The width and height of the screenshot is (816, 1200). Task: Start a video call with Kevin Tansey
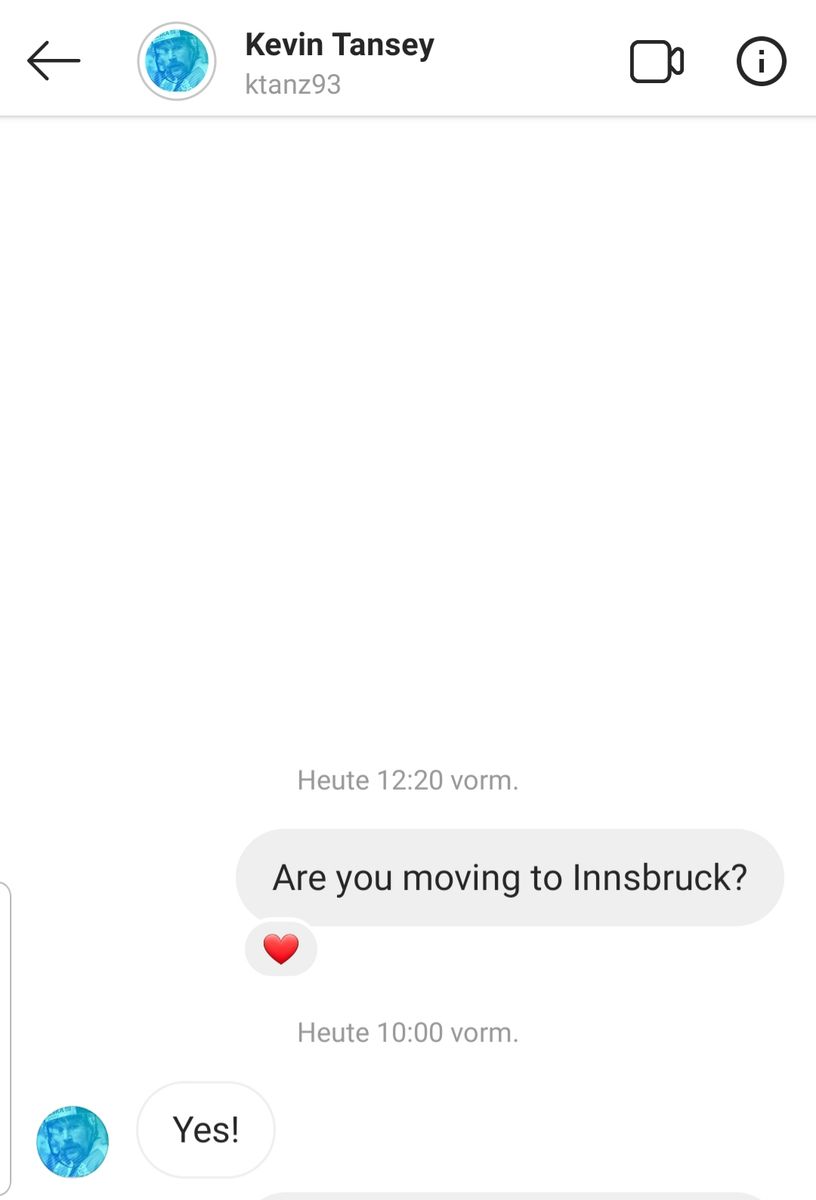tap(656, 62)
